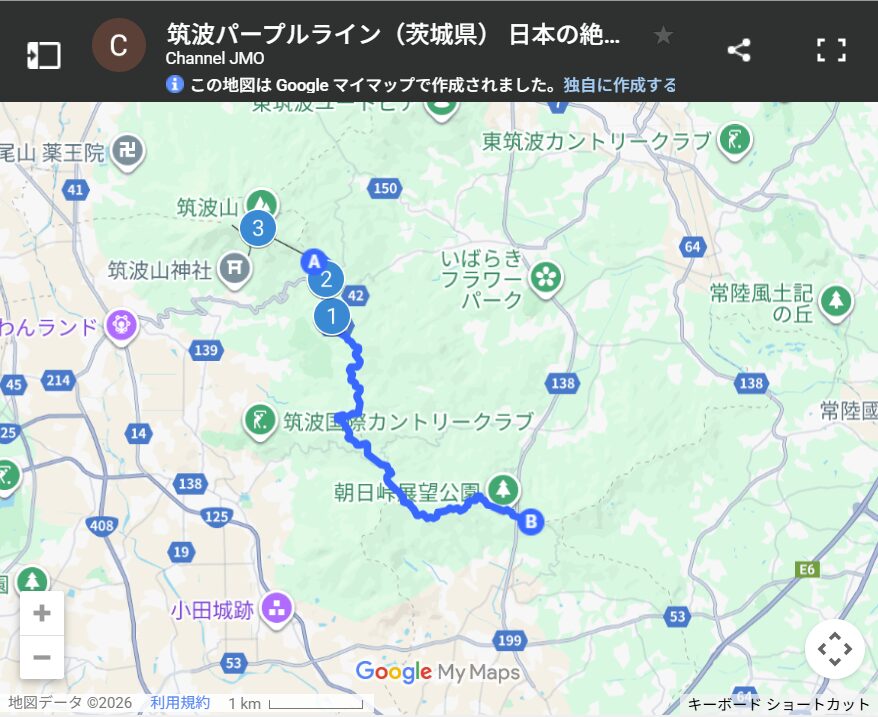Screen dimensions: 878x717
Task: Open the 小田城跡 place pin
Action: coord(277,606)
